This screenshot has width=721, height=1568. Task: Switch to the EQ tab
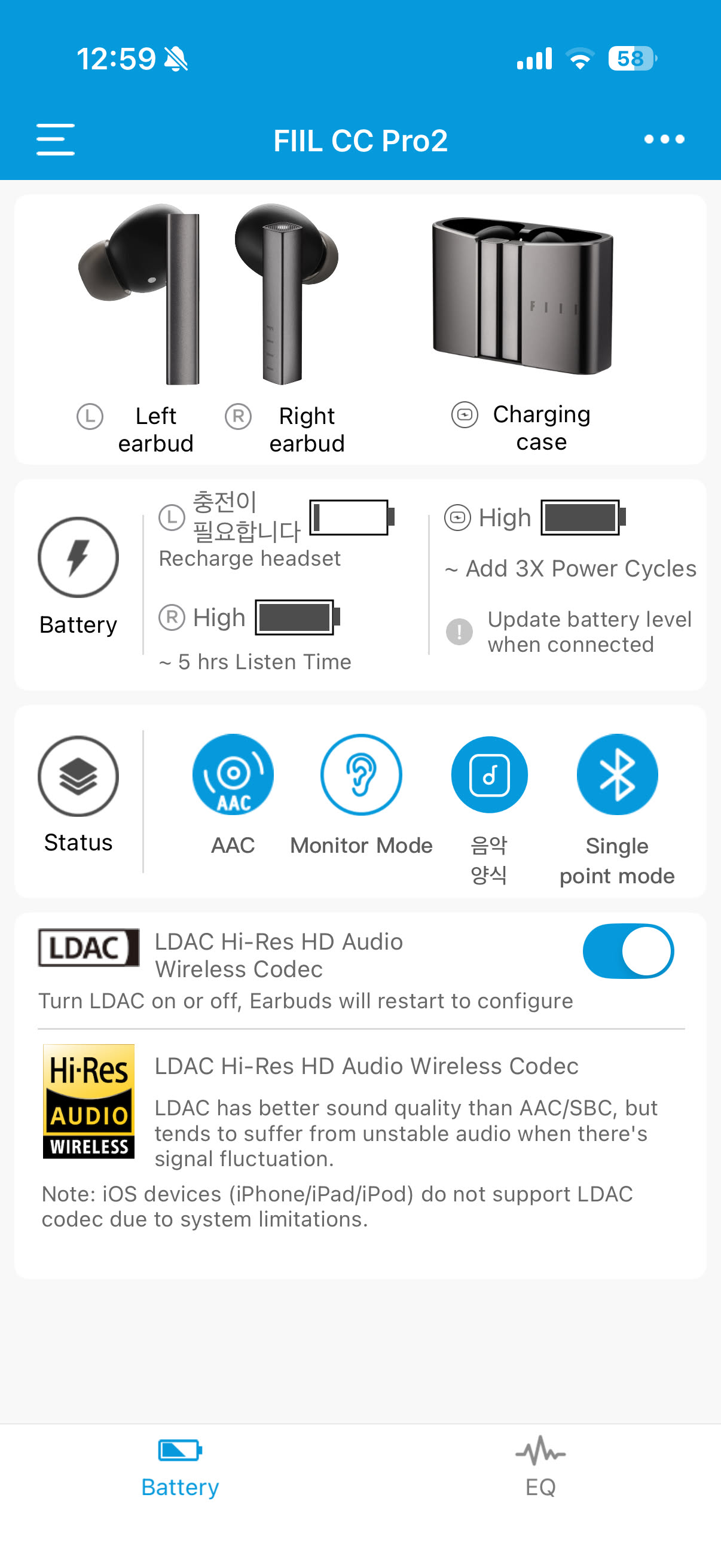540,1467
